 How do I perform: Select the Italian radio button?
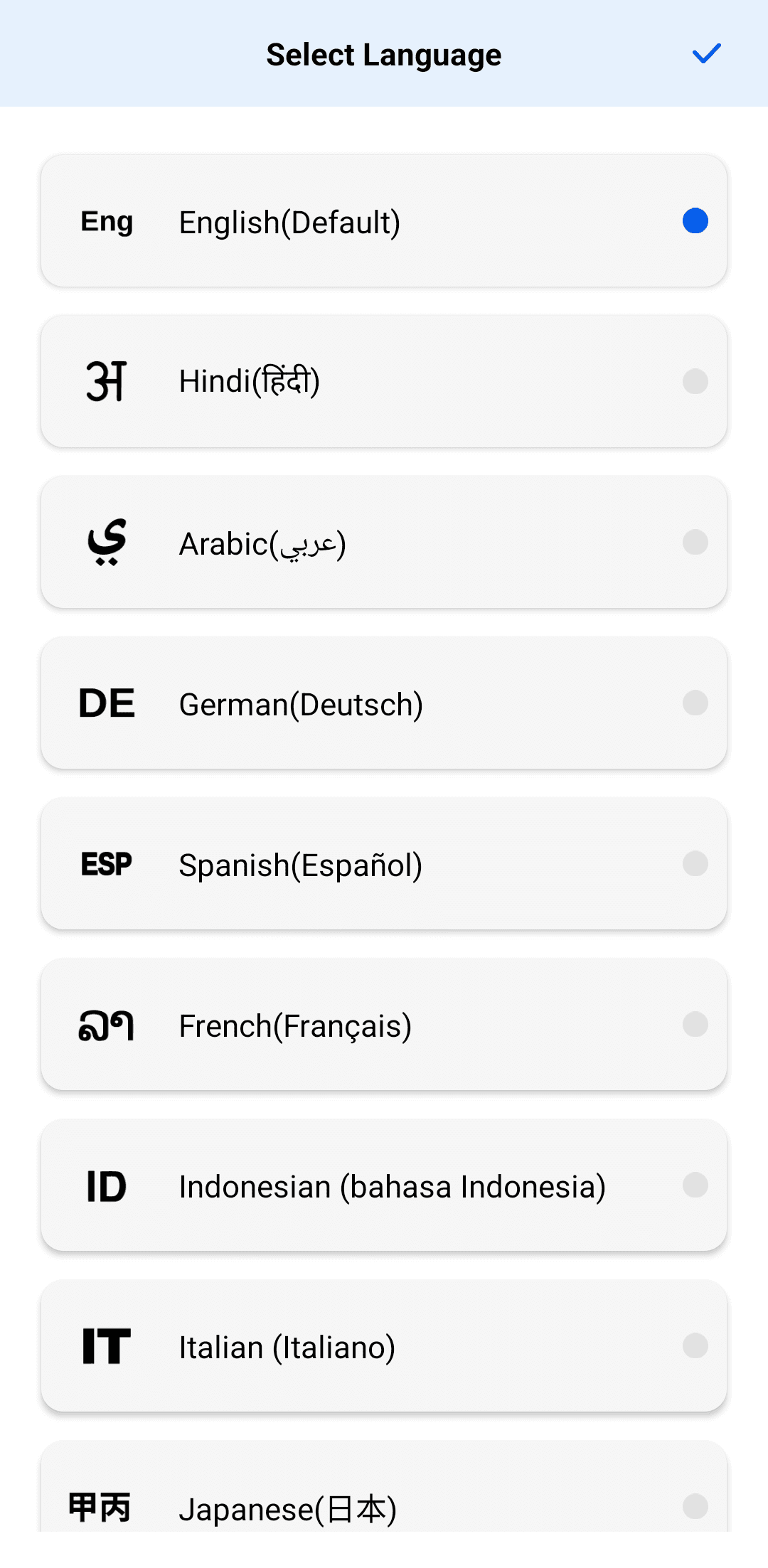coord(694,1346)
